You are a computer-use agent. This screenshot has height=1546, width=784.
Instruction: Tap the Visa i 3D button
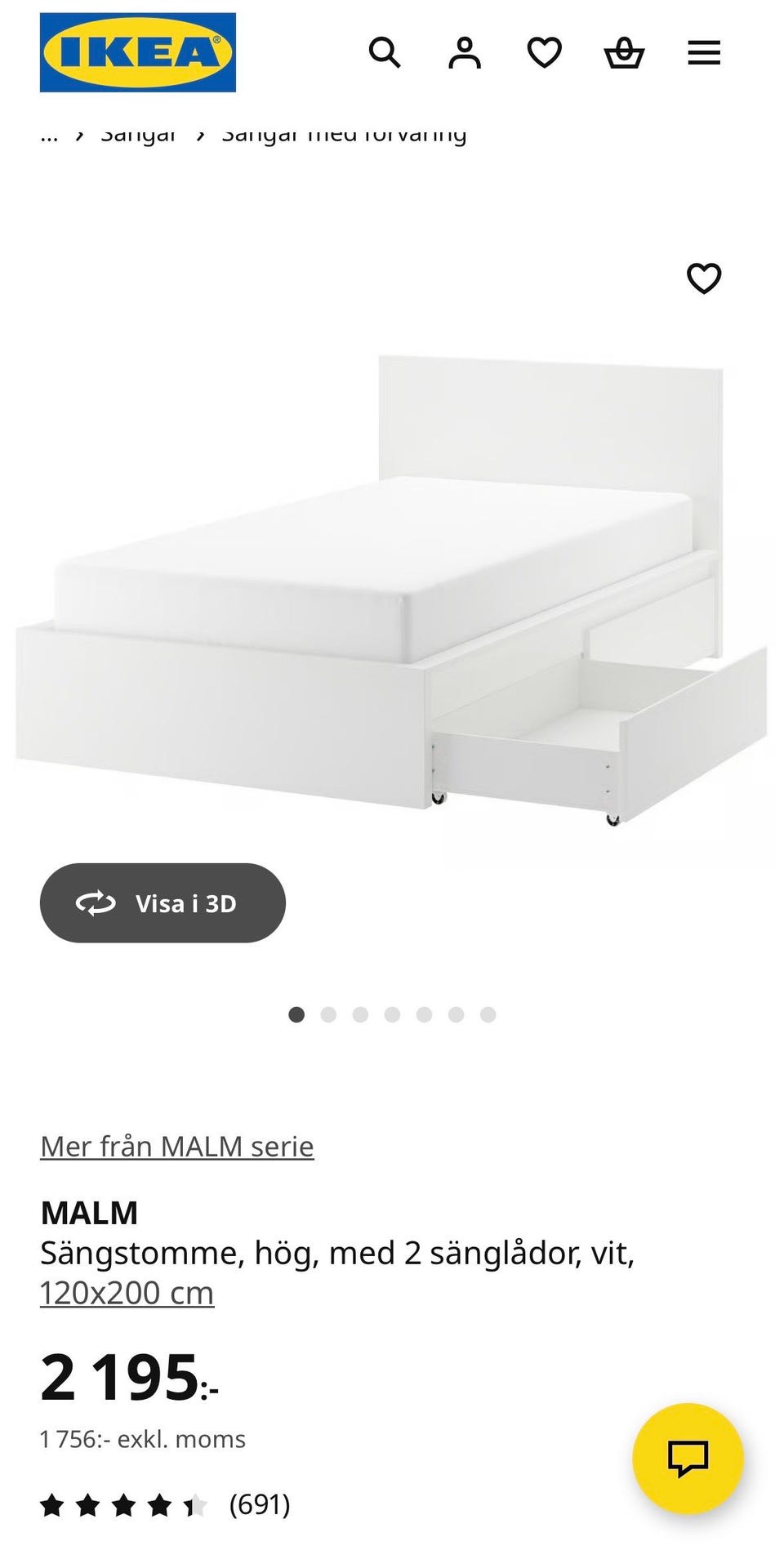click(163, 902)
